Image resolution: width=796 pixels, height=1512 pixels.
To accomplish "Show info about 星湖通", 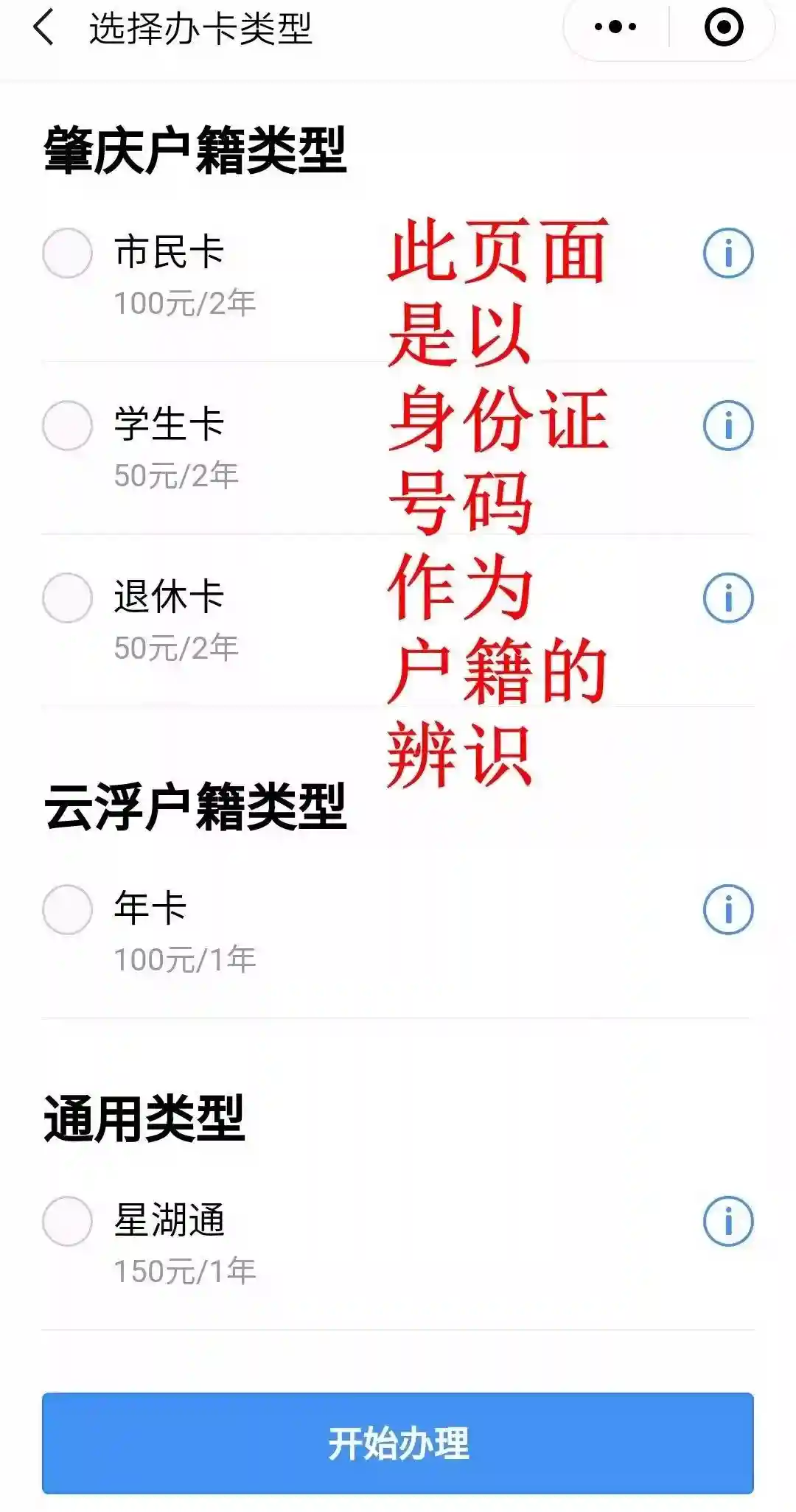I will click(x=728, y=1221).
